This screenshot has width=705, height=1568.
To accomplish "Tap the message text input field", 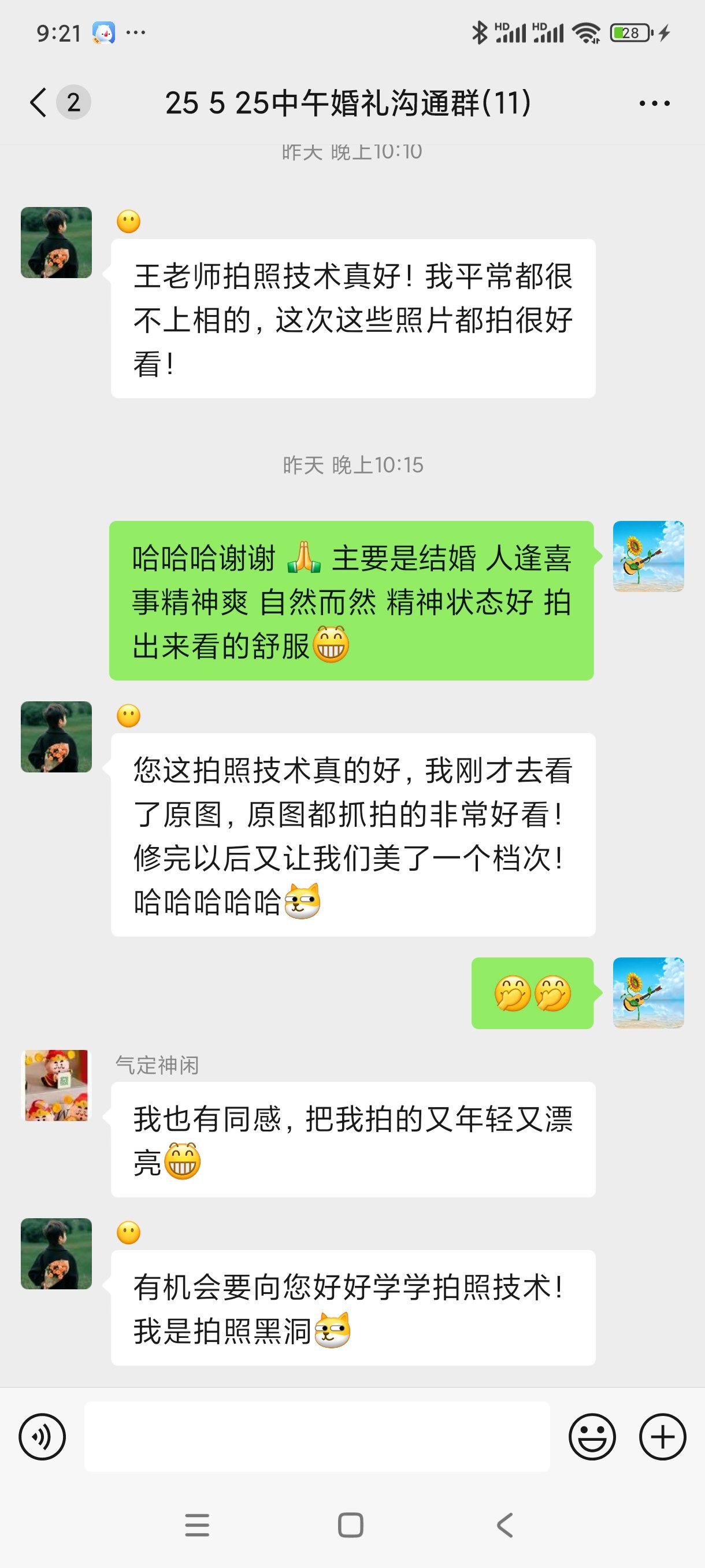I will 316,1437.
